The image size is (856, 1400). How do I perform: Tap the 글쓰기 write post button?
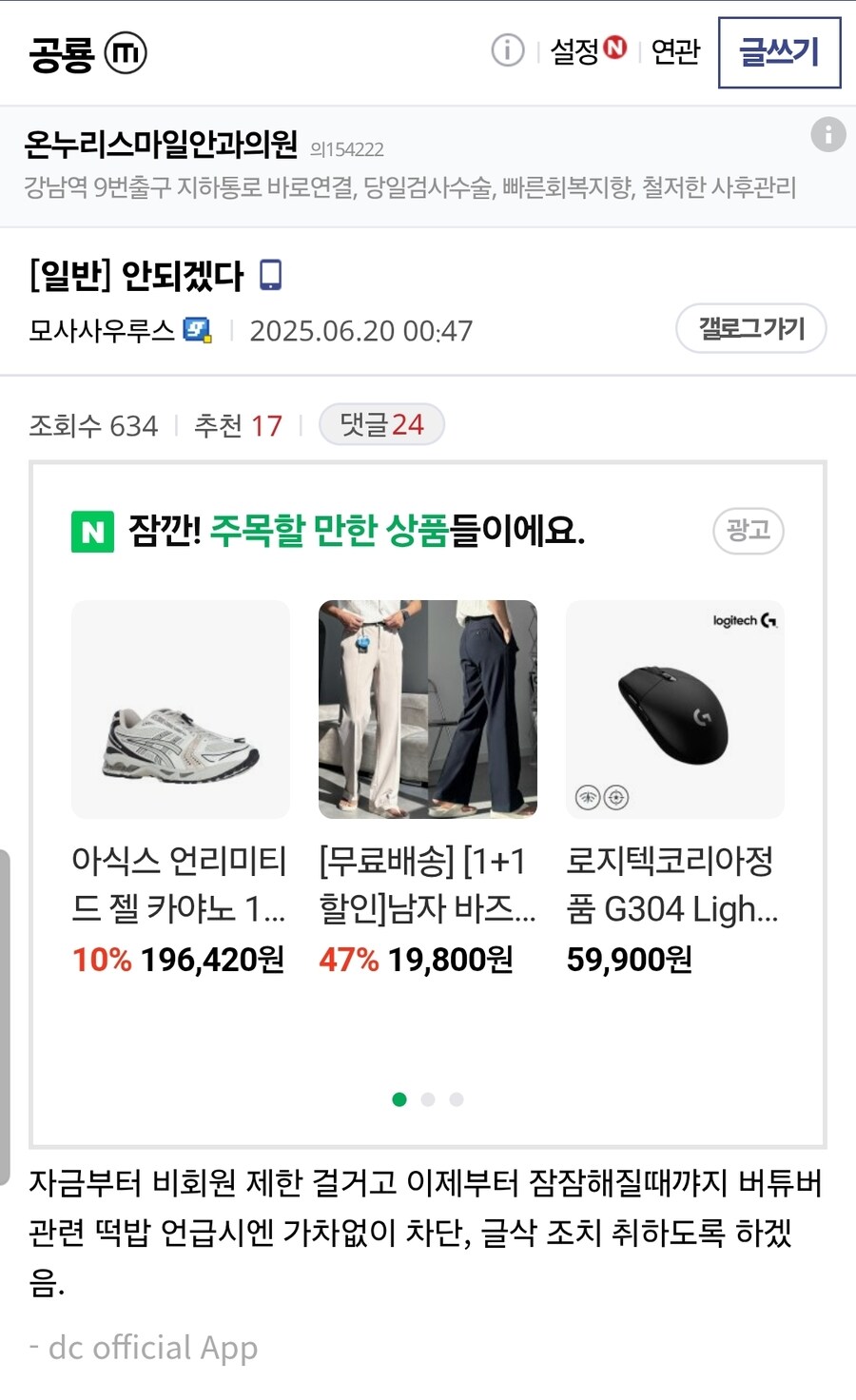tap(779, 52)
